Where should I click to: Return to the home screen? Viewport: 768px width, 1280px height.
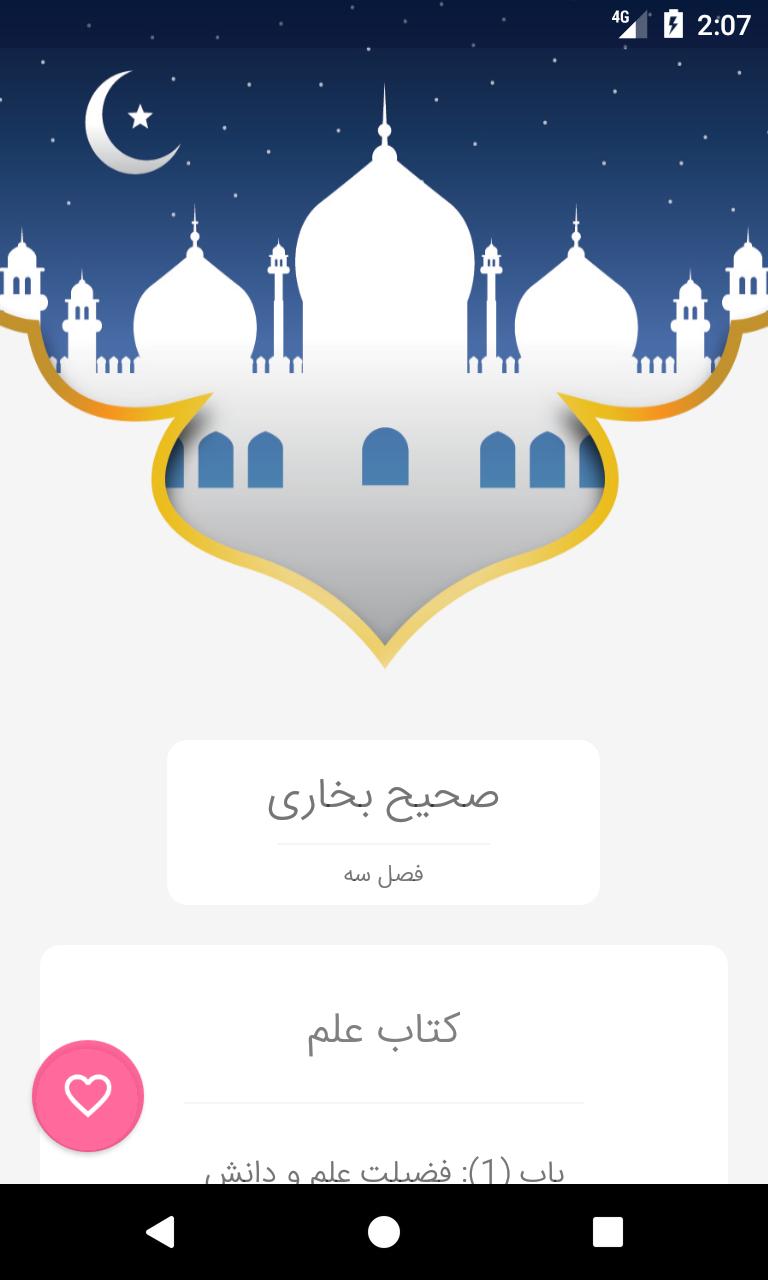tap(384, 1232)
